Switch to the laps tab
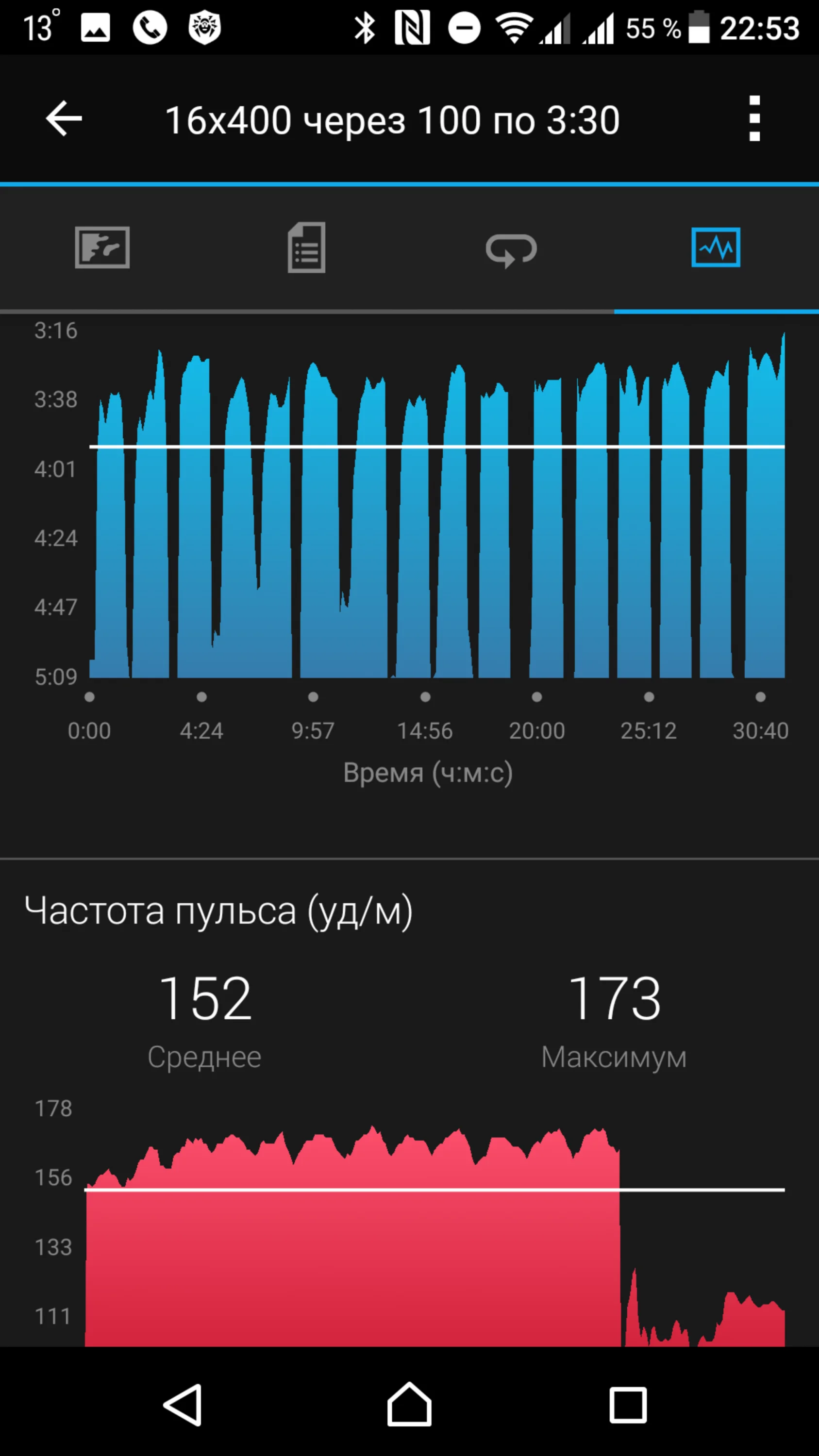This screenshot has width=819, height=1456. 511,248
